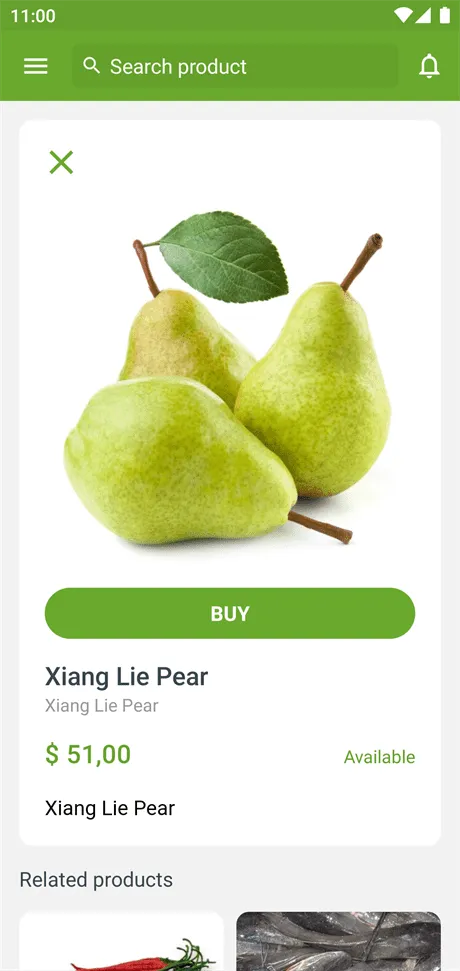Buy the Xiang Lie Pear
Image resolution: width=460 pixels, height=971 pixels.
pos(230,613)
